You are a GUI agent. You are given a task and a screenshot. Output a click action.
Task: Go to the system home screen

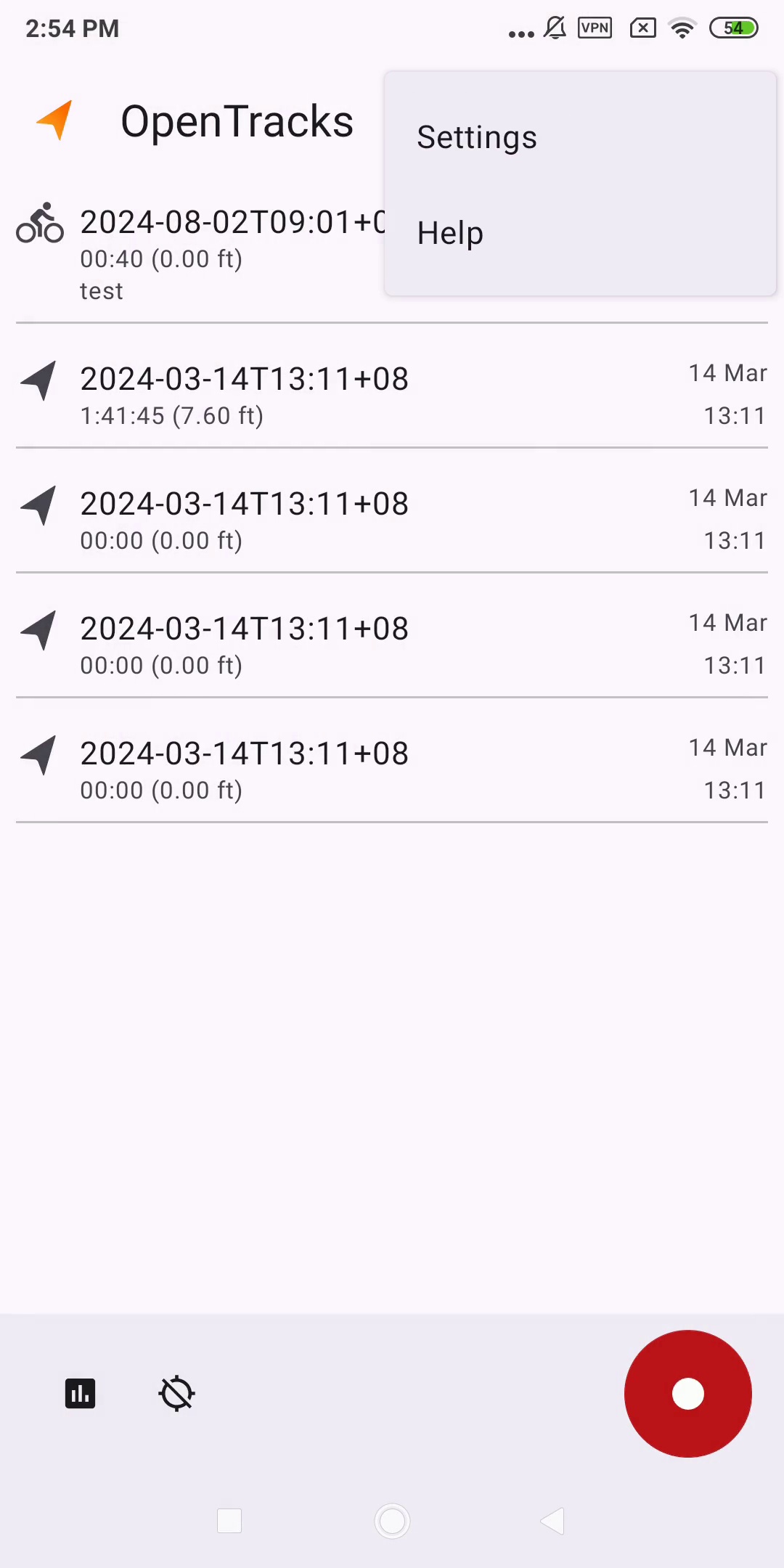pos(392,1521)
